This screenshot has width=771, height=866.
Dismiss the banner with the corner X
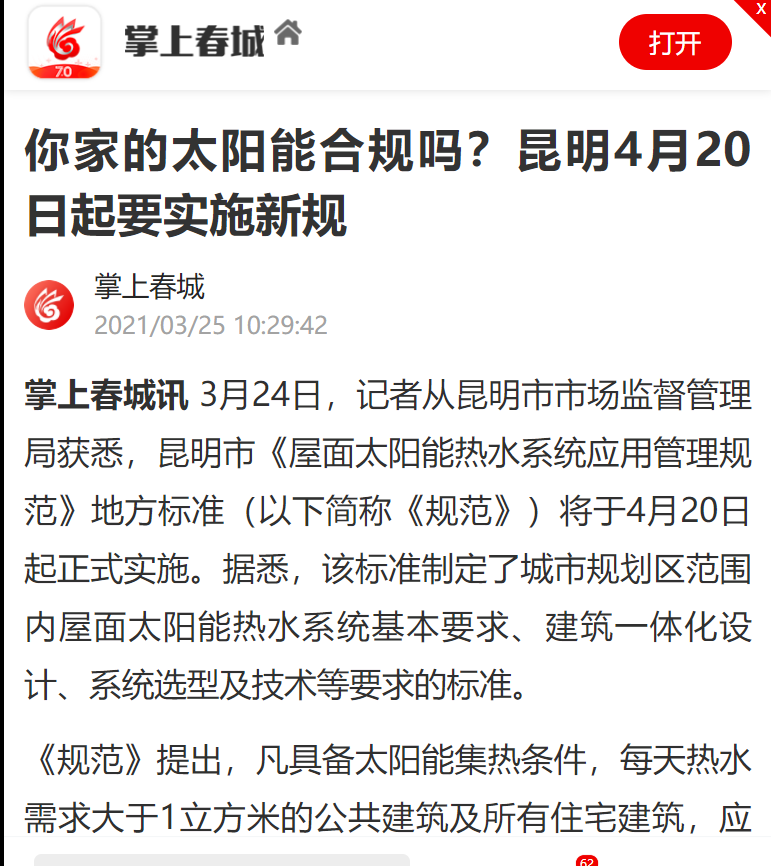761,9
